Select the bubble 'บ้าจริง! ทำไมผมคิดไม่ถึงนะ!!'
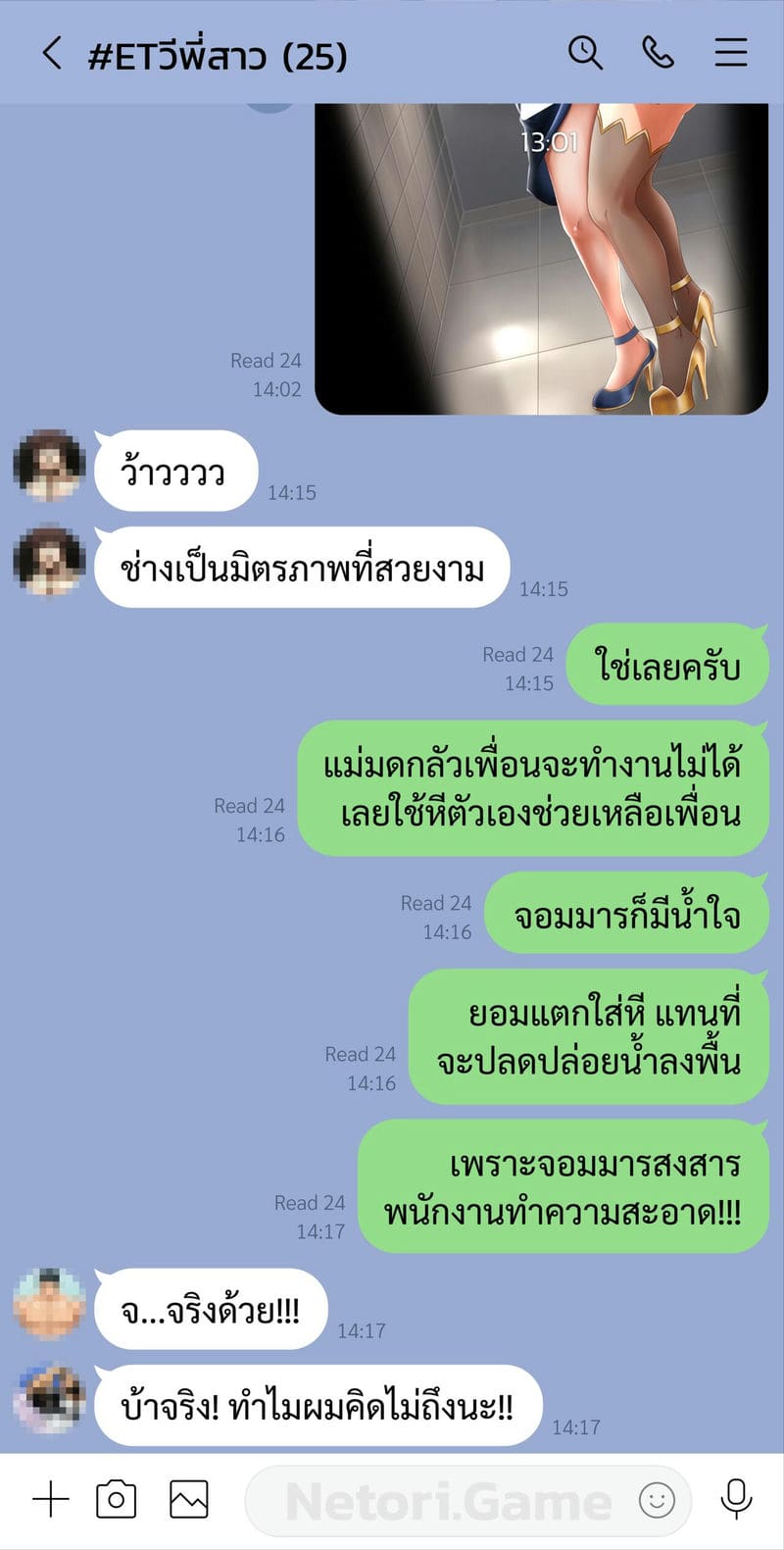784x1550 pixels. pyautogui.click(x=314, y=1404)
